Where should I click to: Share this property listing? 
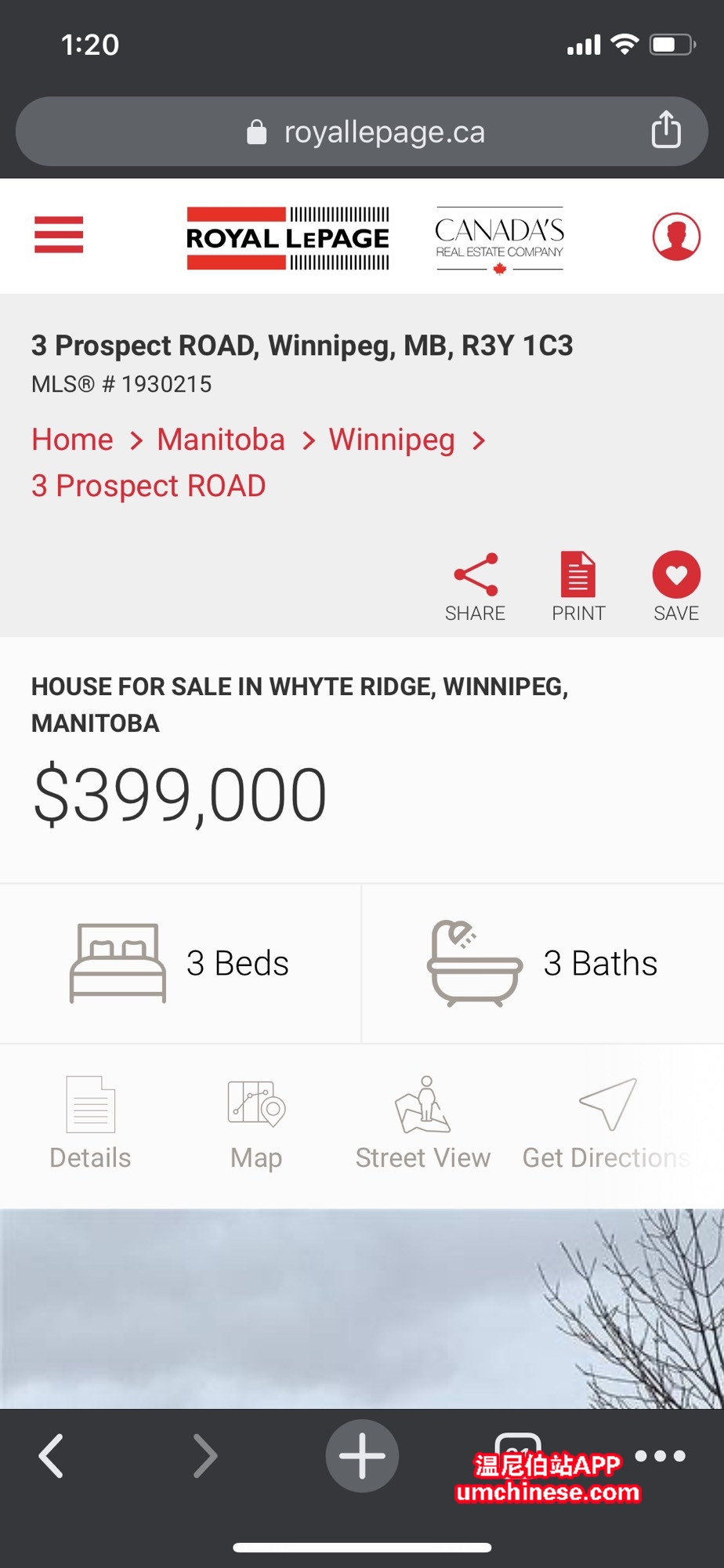pyautogui.click(x=475, y=587)
